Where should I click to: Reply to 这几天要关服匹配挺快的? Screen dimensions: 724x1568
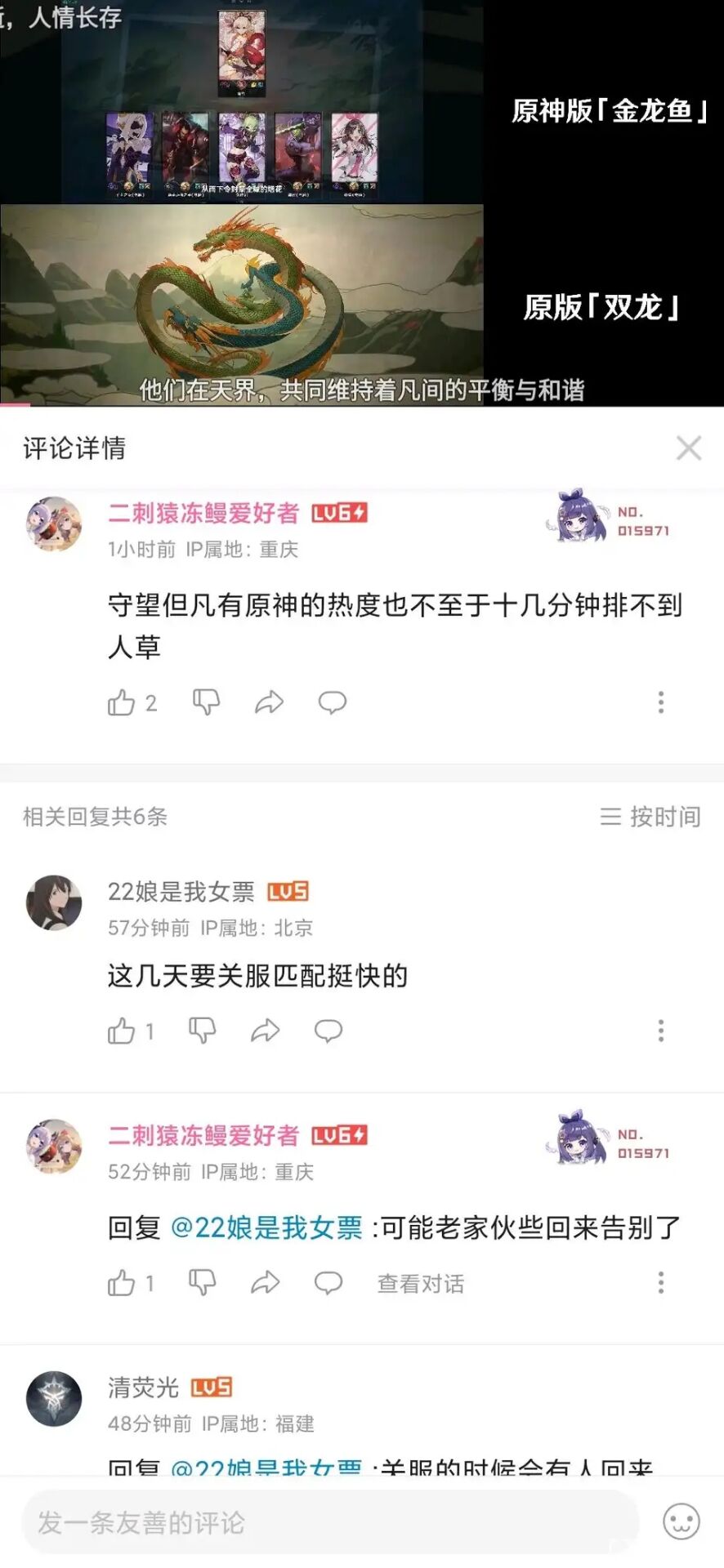pos(328,1031)
